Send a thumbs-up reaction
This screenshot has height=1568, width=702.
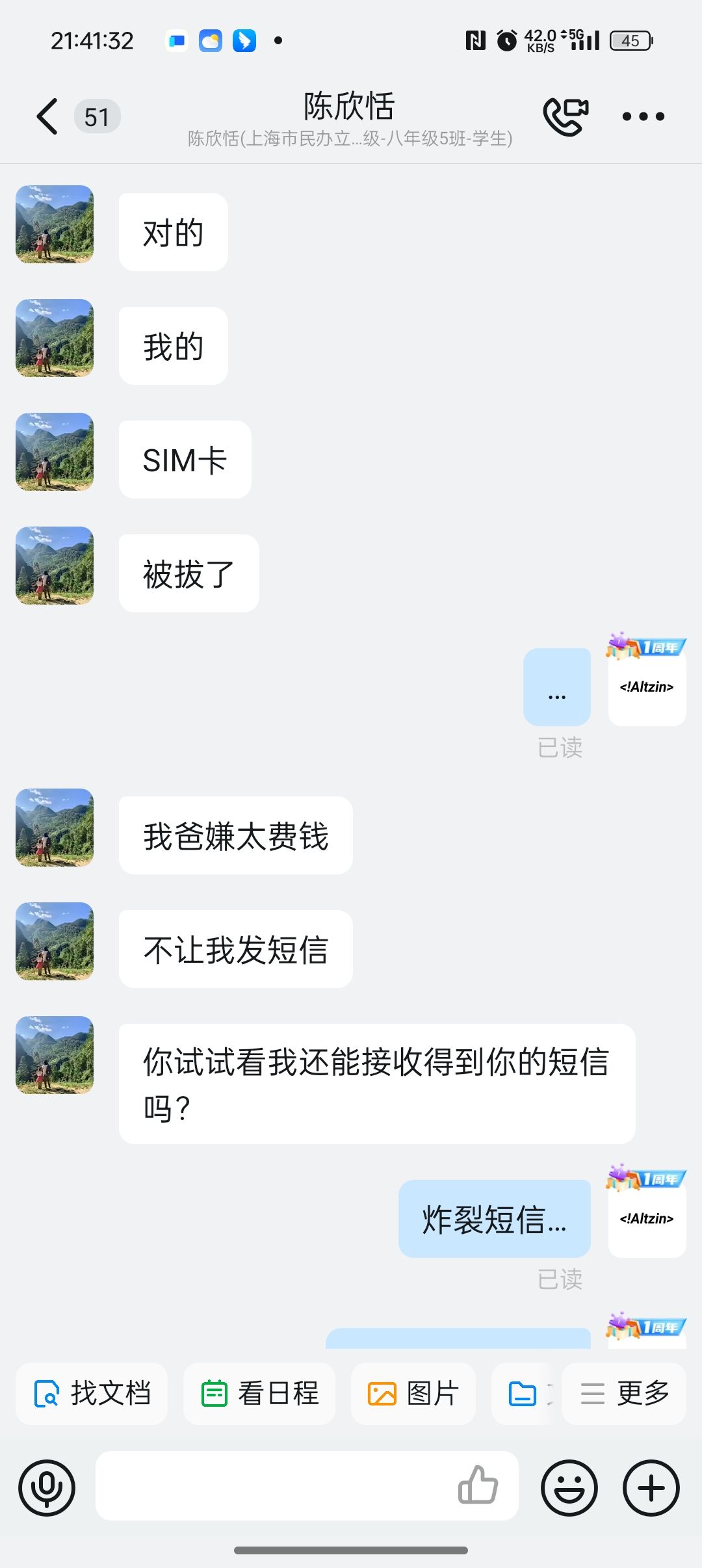click(478, 1485)
